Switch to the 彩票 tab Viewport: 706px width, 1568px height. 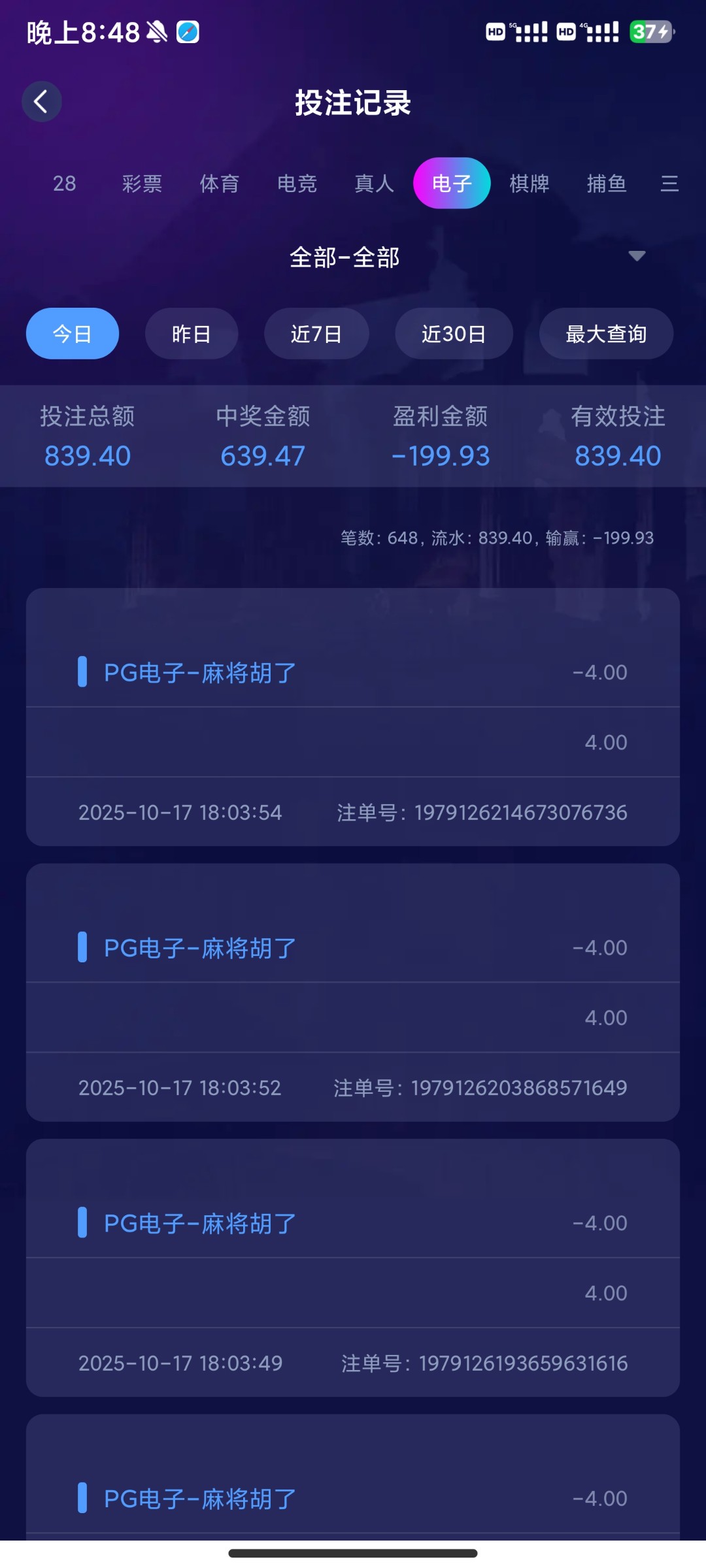point(142,184)
